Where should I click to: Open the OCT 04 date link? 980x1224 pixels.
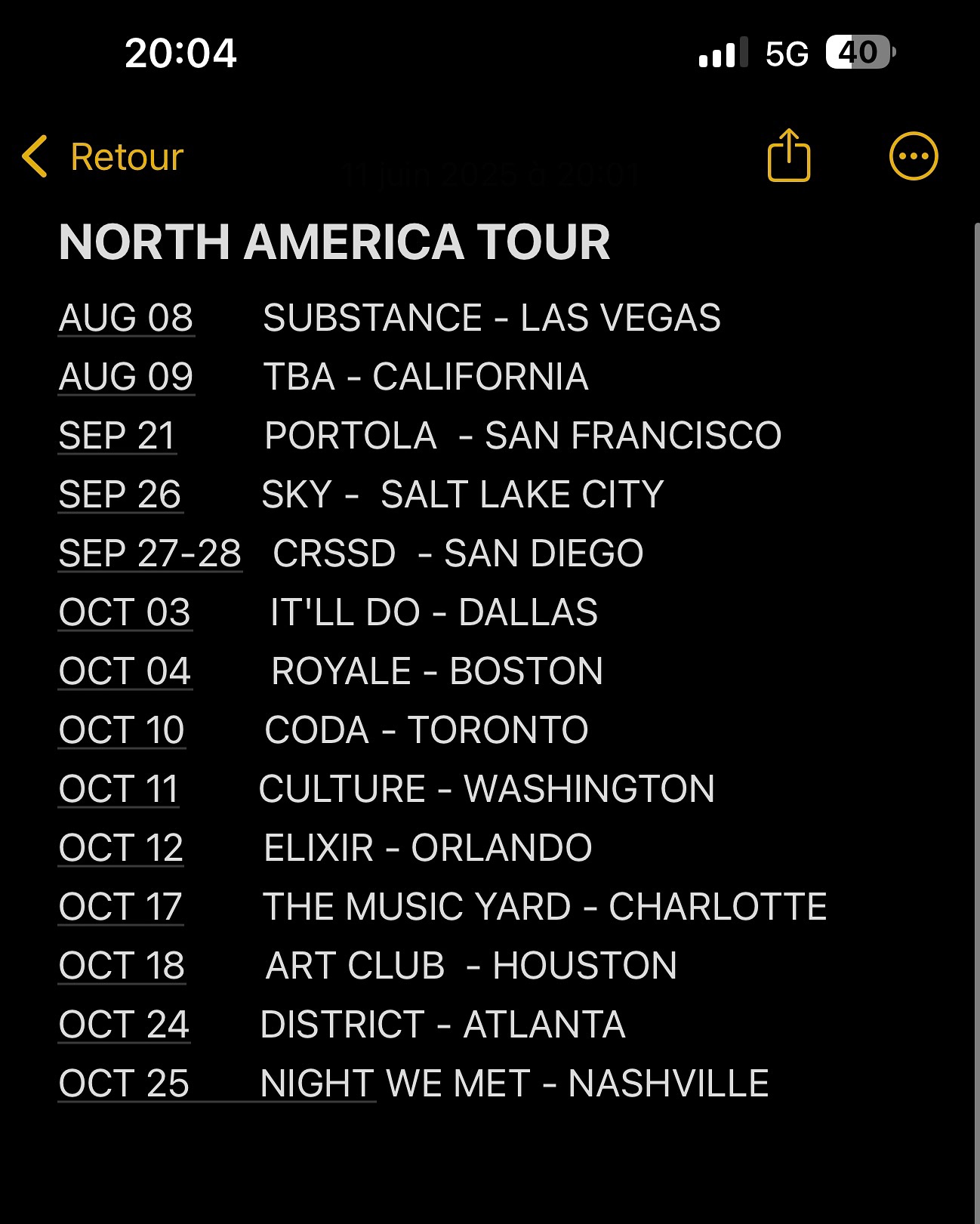click(125, 671)
